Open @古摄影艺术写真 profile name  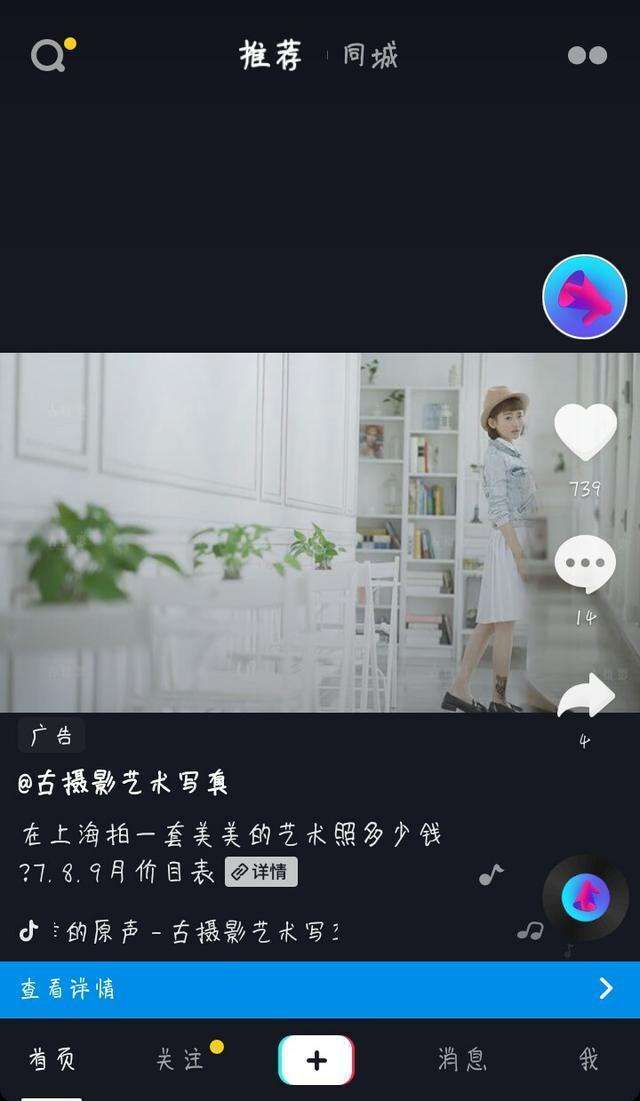pos(123,784)
